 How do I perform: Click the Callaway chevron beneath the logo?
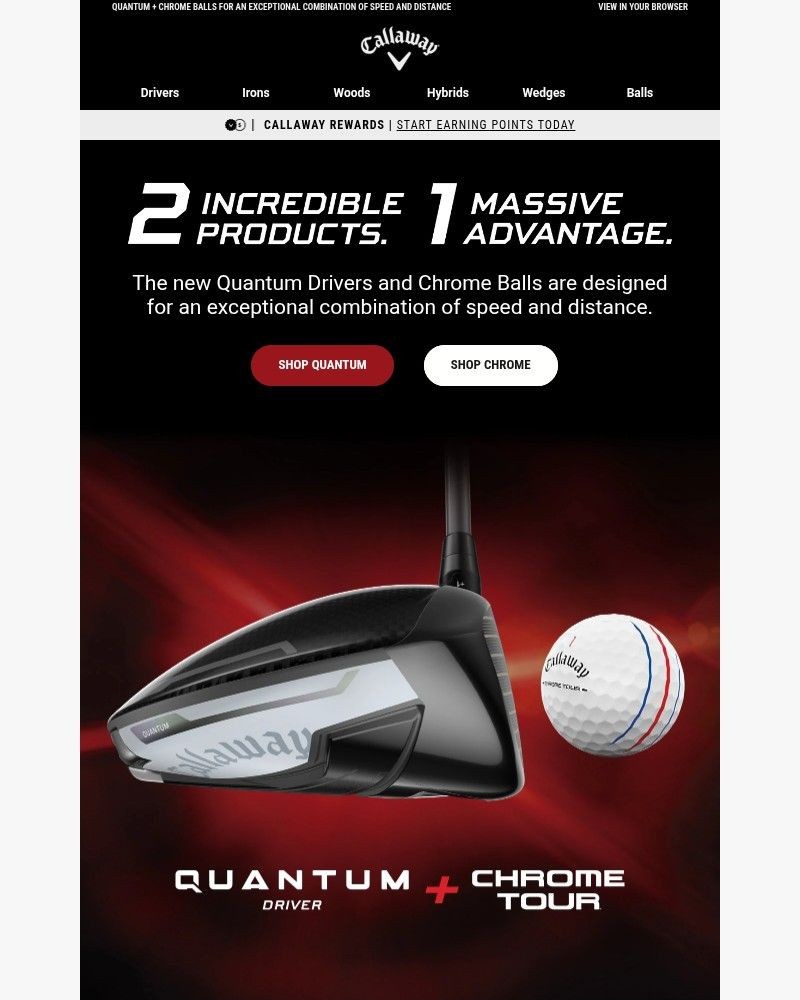pos(399,61)
